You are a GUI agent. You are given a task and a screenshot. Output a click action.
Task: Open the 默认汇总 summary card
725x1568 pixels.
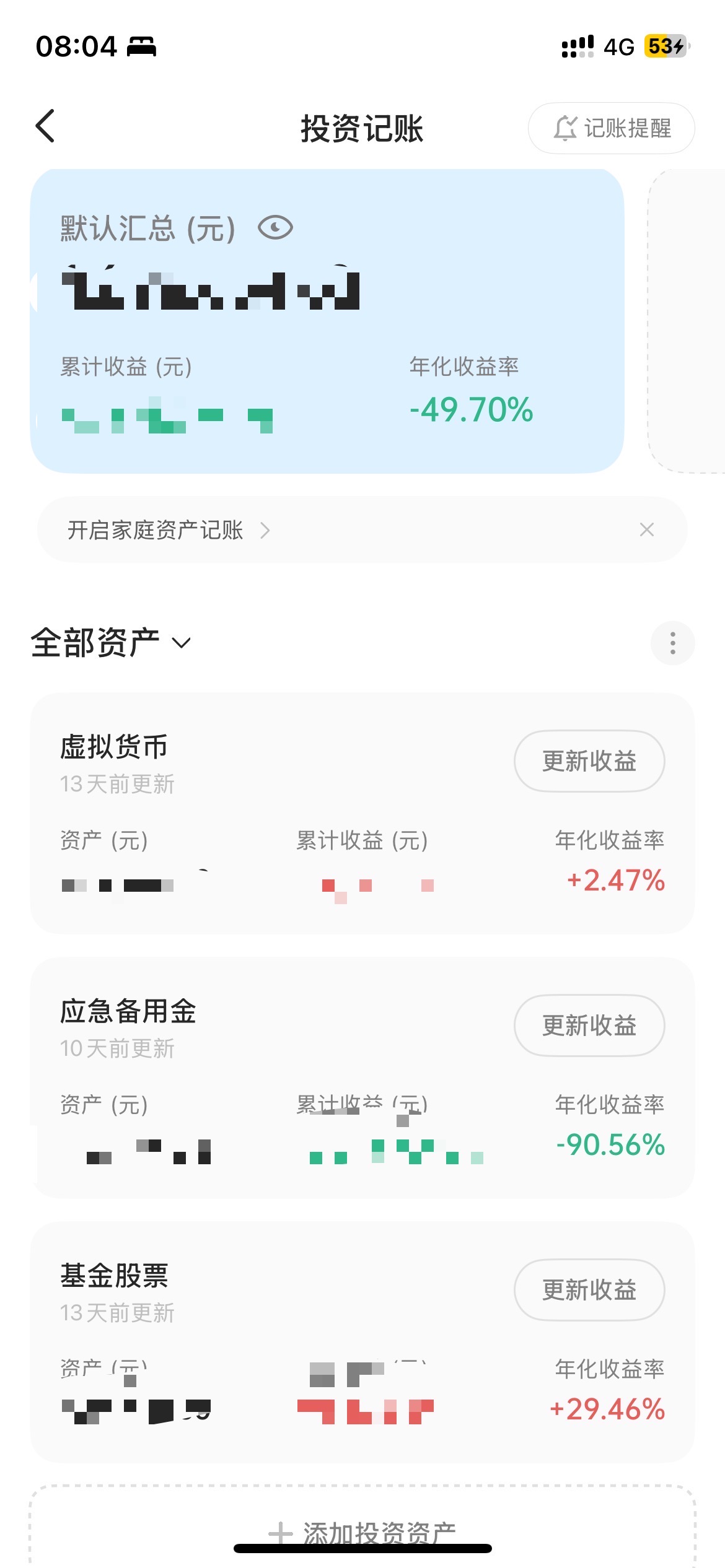tap(327, 321)
